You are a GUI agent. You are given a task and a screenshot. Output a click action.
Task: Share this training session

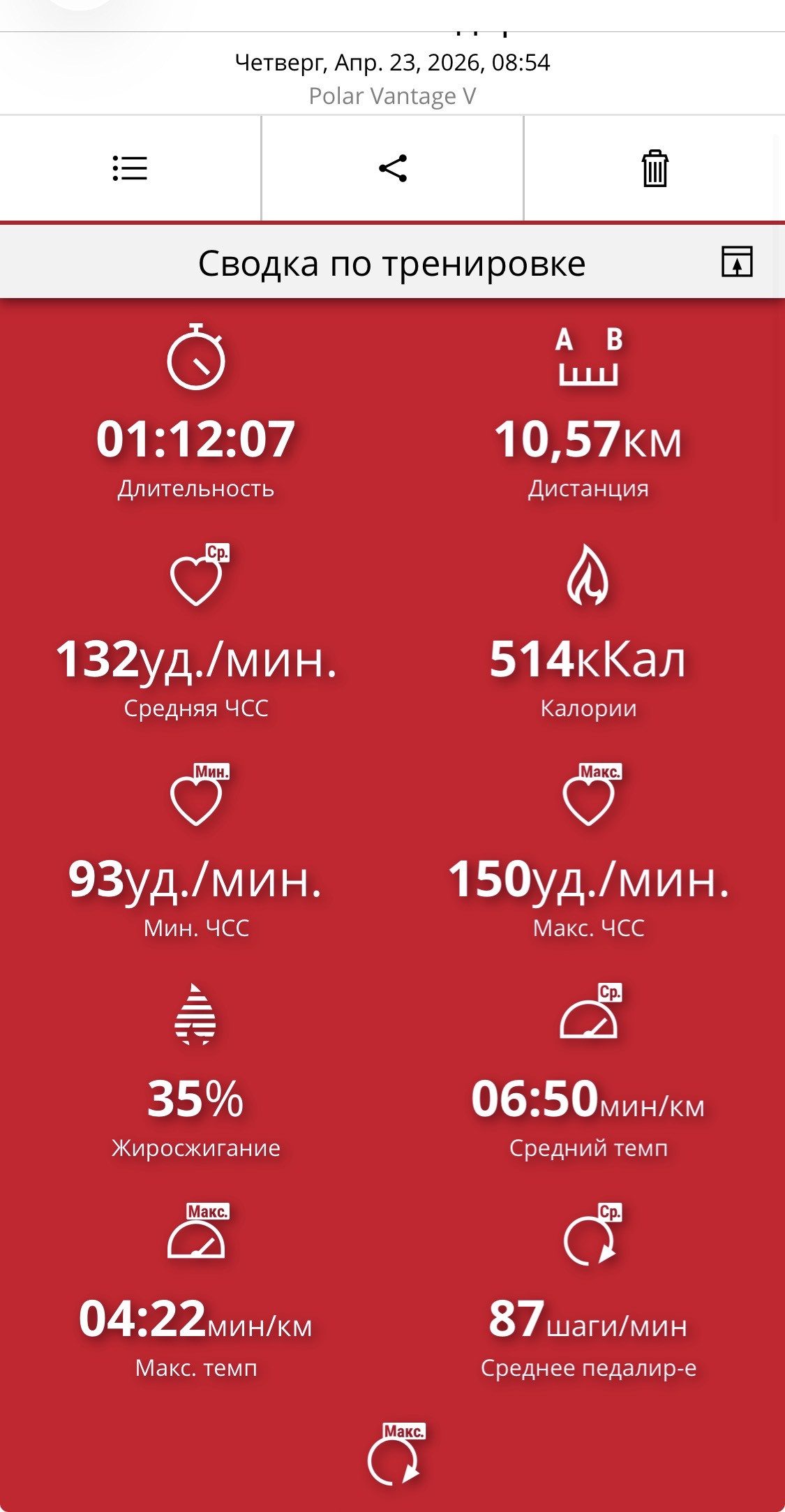(393, 168)
